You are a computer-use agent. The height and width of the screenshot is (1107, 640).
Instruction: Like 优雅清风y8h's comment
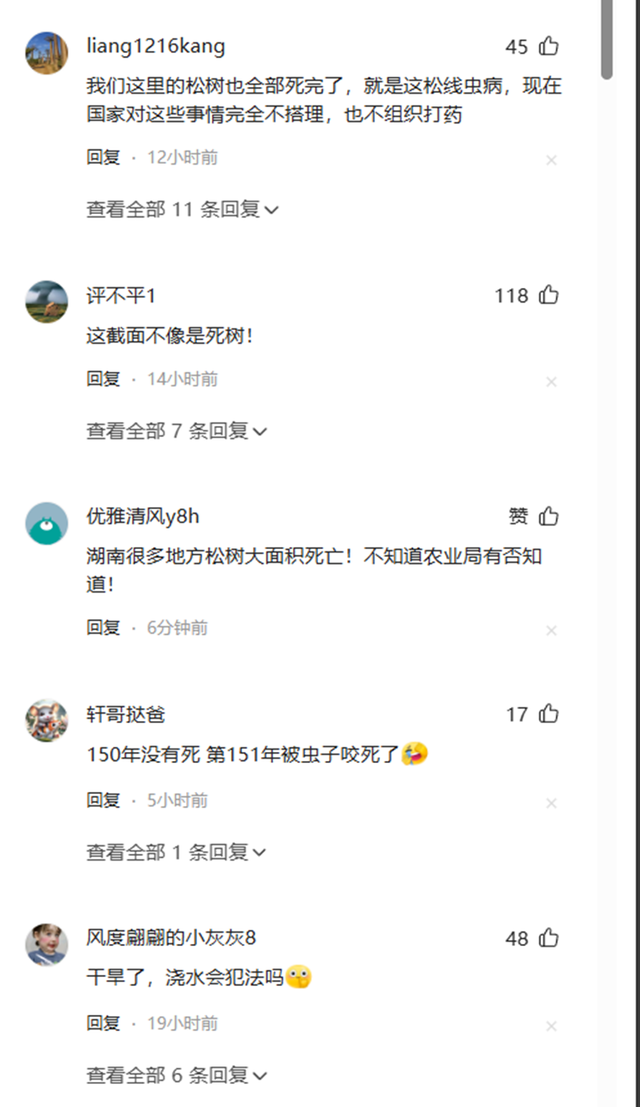point(549,516)
